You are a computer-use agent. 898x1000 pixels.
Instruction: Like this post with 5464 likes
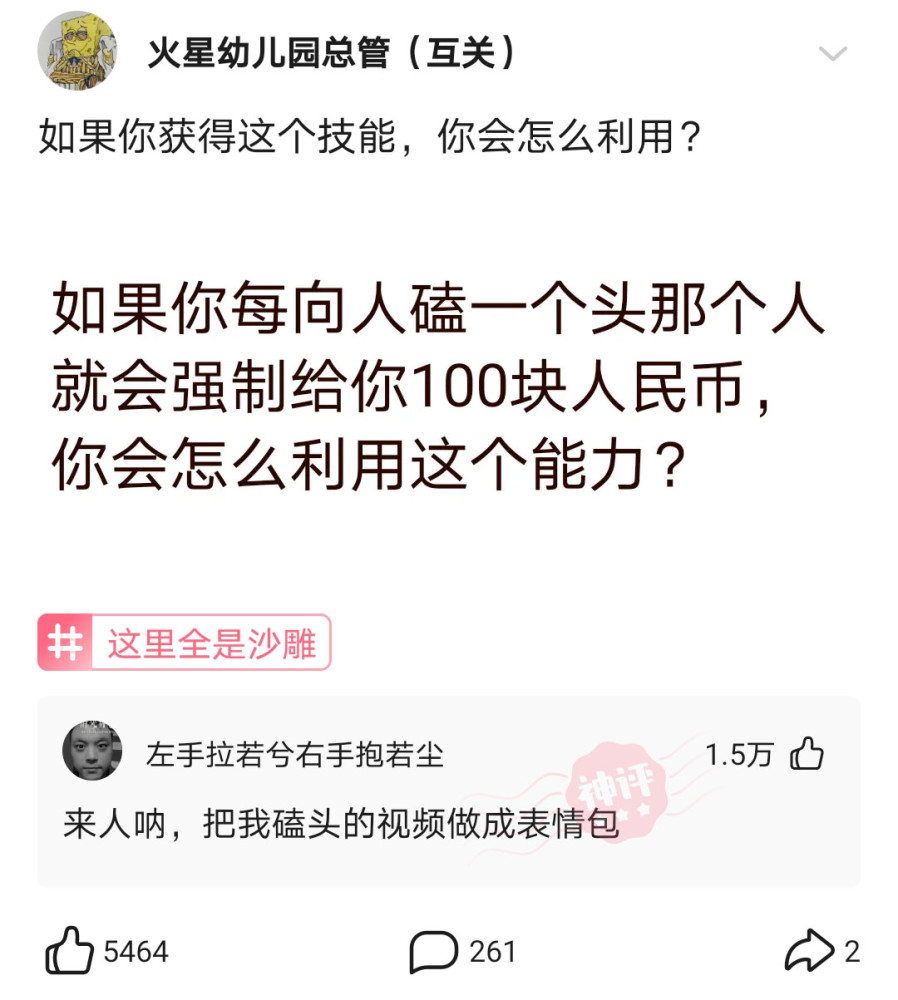tap(70, 951)
